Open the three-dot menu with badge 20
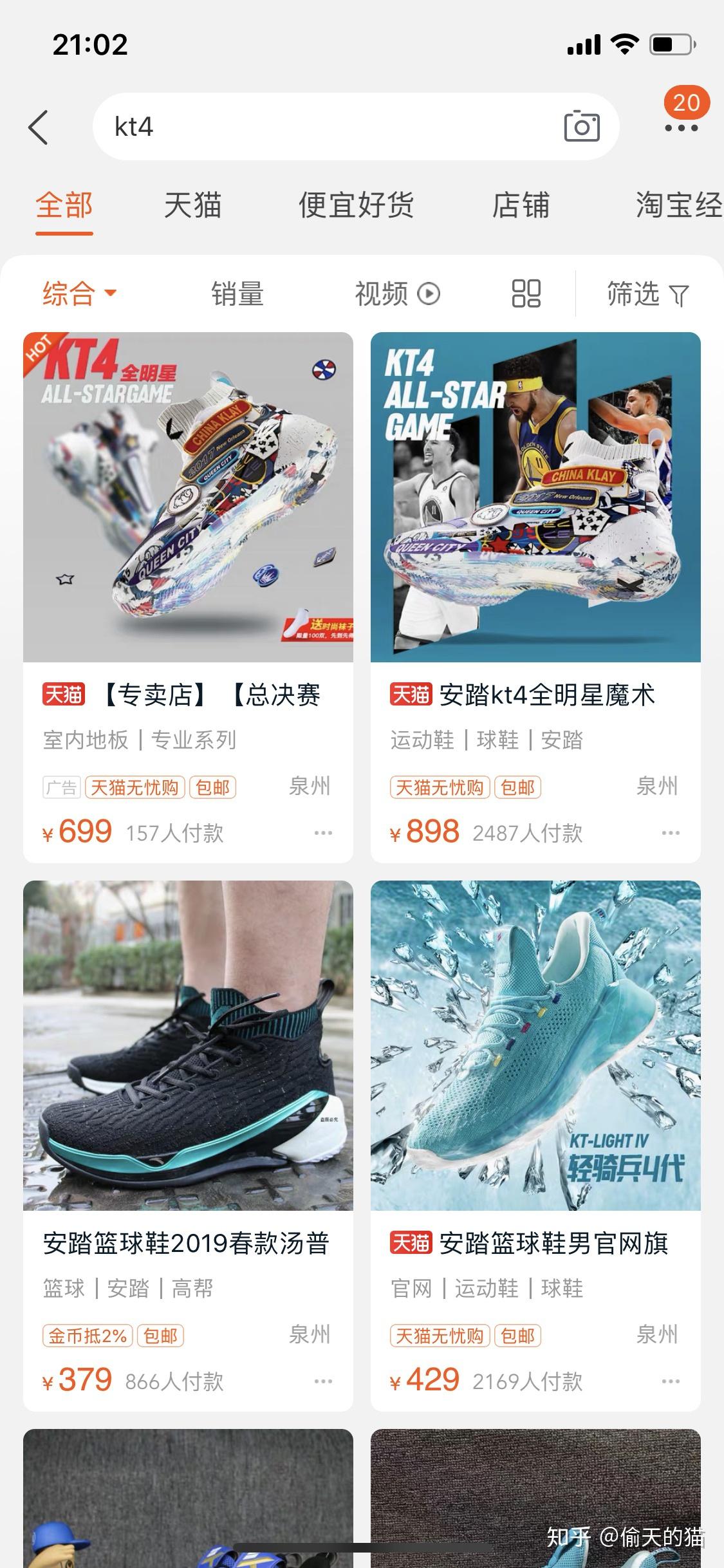This screenshot has height=1568, width=724. (x=682, y=127)
